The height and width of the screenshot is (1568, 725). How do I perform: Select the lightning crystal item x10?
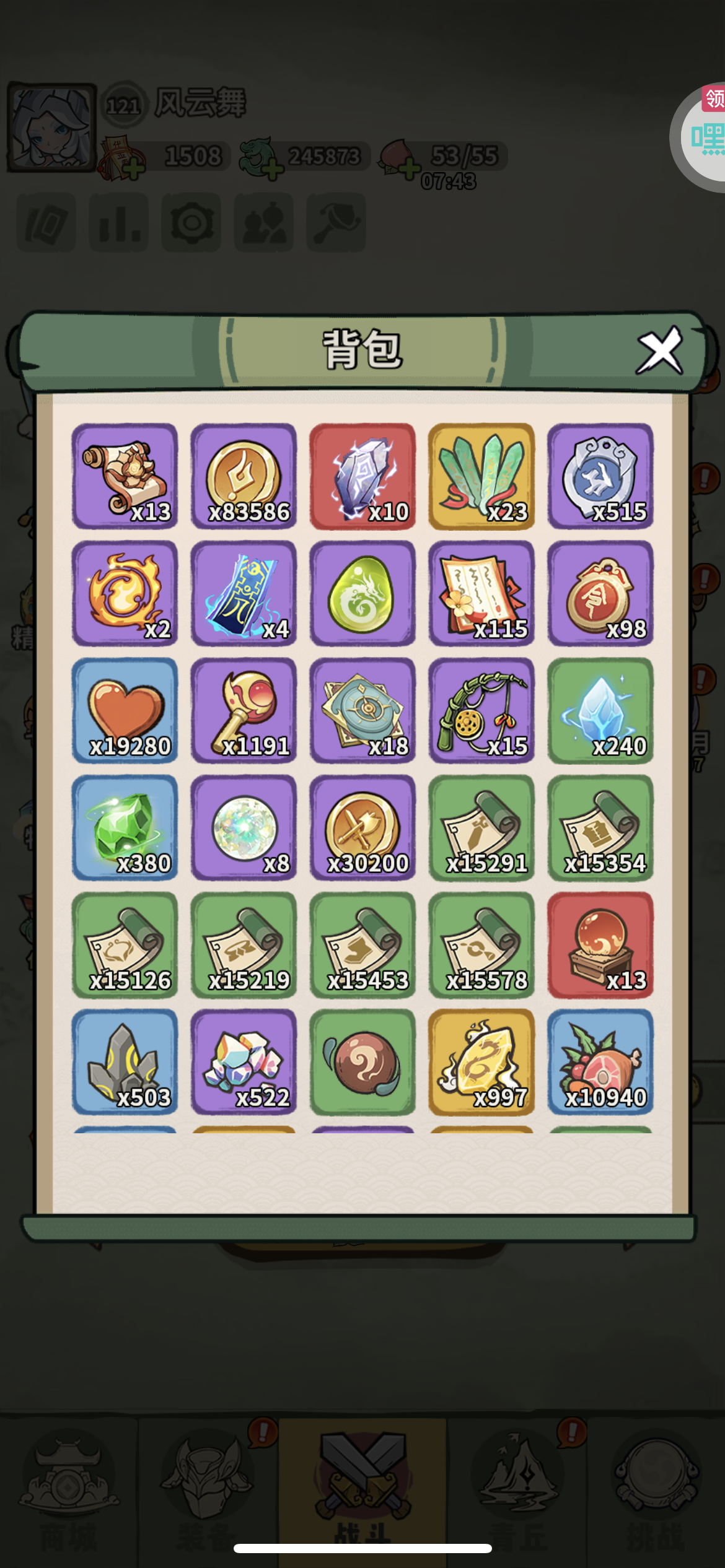pyautogui.click(x=362, y=476)
